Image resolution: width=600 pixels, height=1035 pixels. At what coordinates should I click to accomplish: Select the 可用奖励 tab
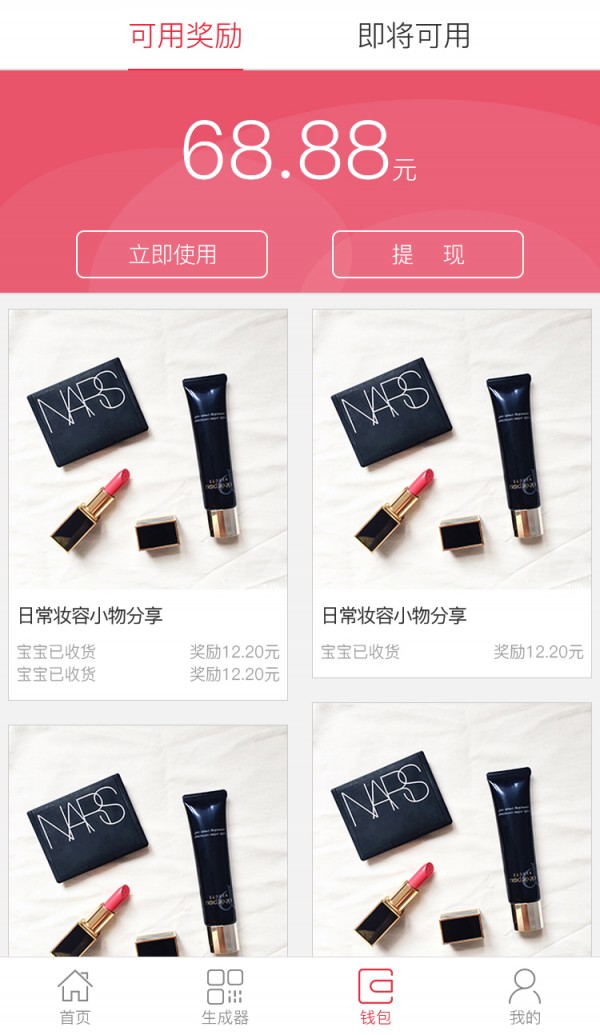(185, 36)
